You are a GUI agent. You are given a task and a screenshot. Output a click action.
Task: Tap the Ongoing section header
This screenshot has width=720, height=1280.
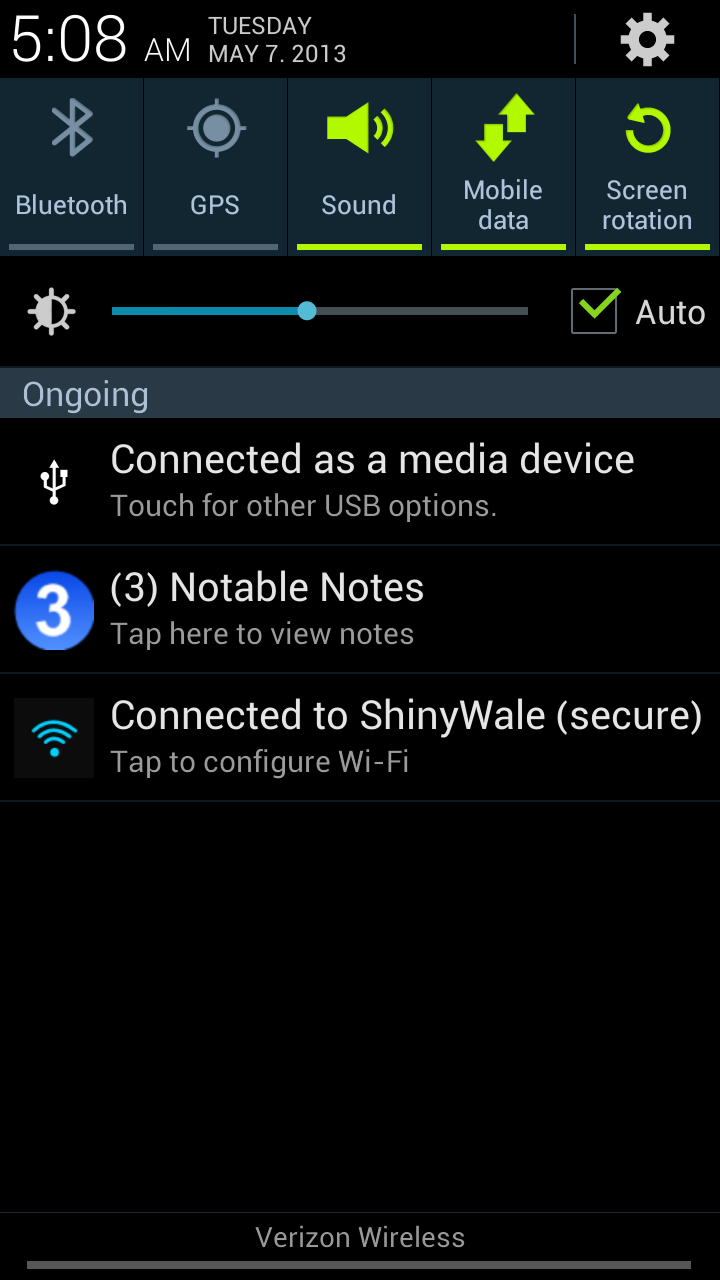[85, 394]
